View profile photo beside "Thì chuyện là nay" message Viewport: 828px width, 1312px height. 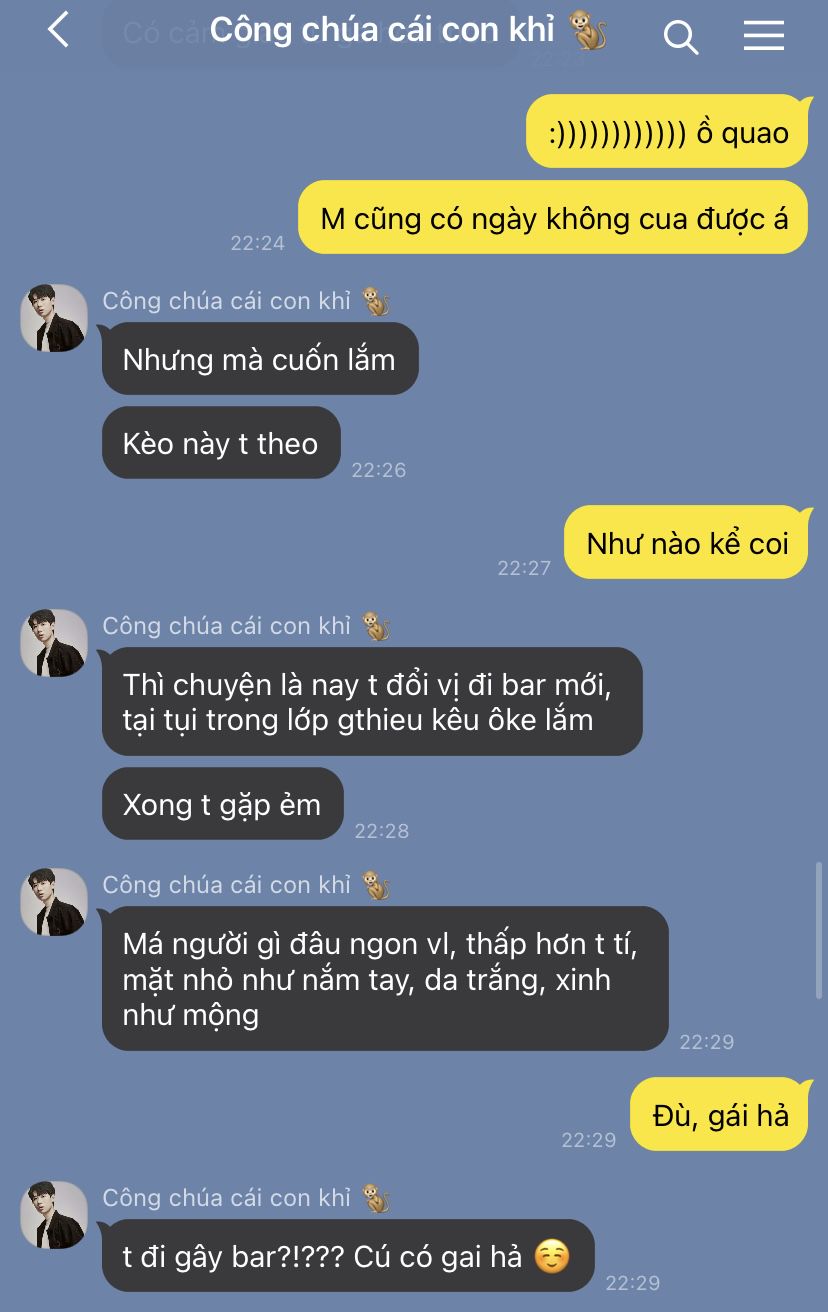(54, 643)
